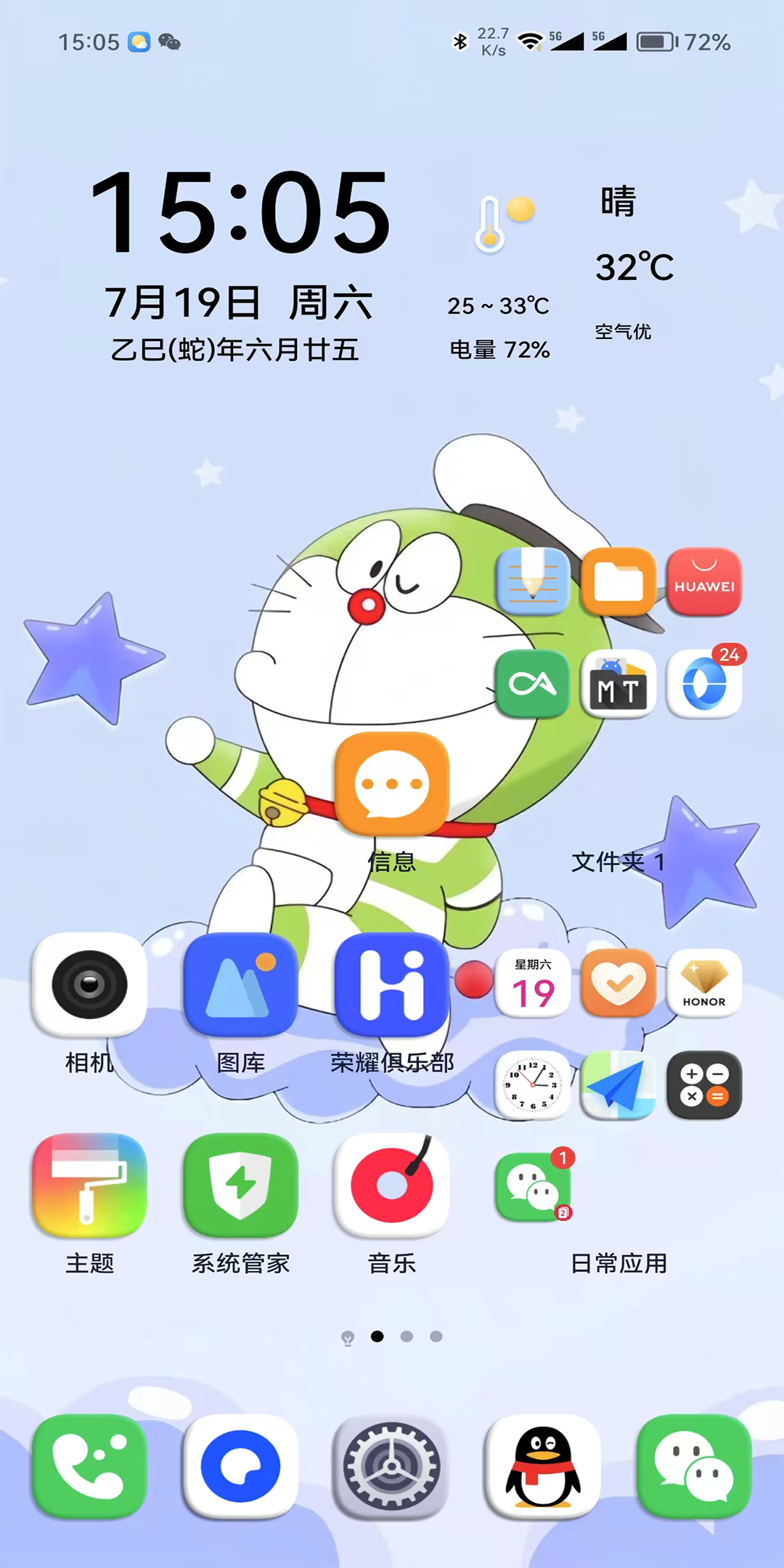Open the blue browser app in dock

(241, 1466)
